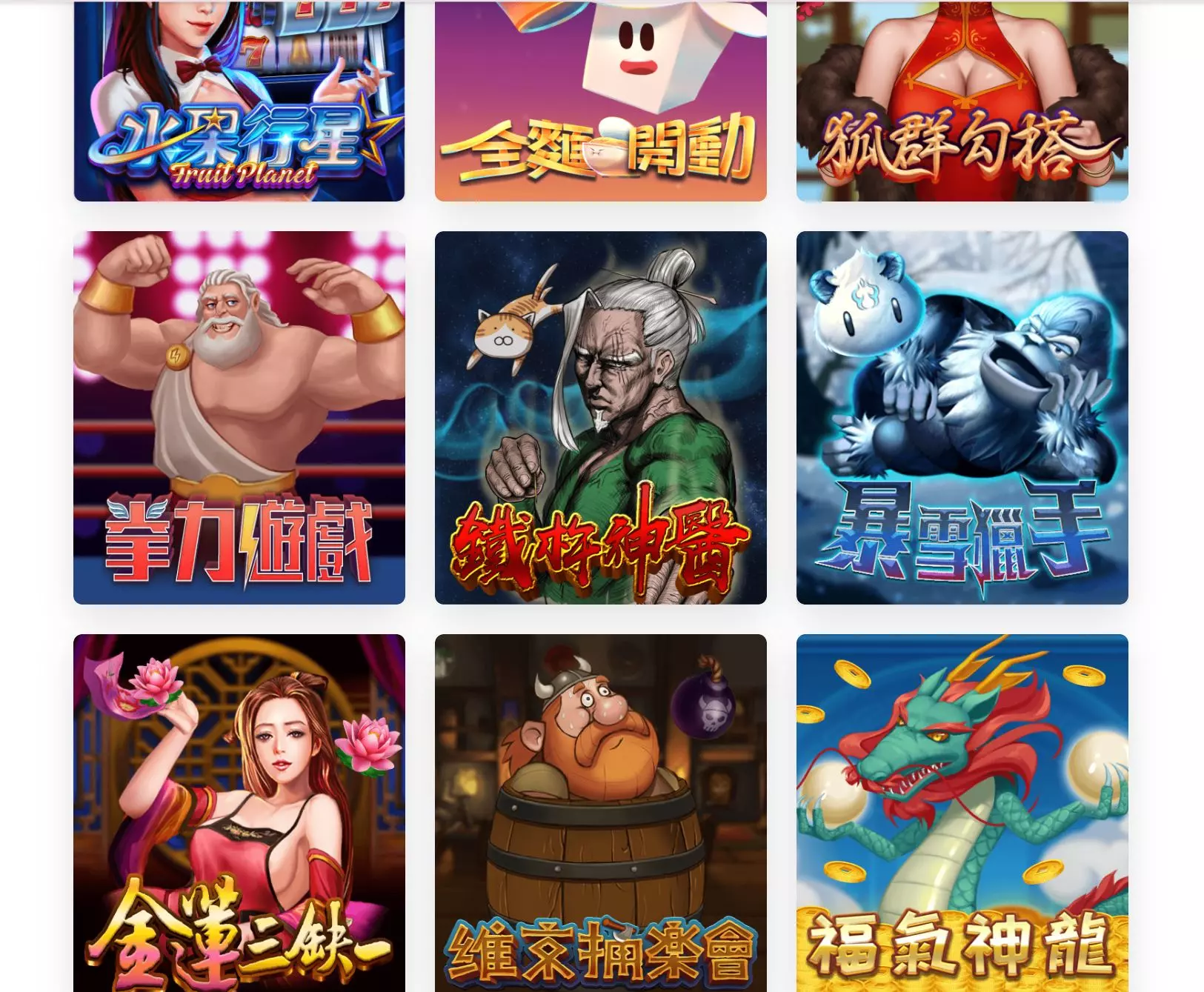This screenshot has height=992, width=1204.
Task: Open the 全麵開動 game tile
Action: [x=600, y=101]
